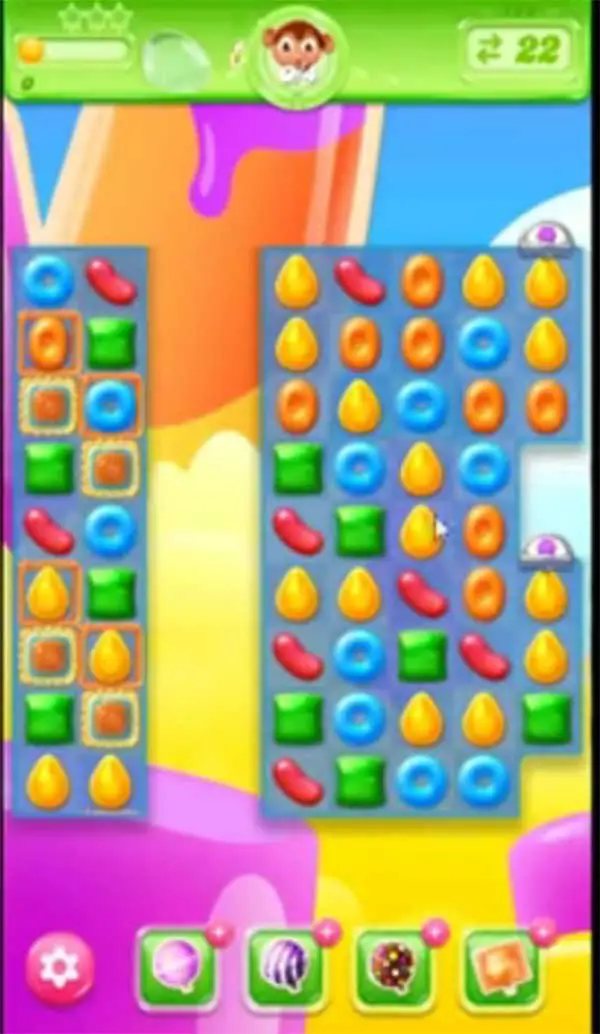Screen dimensions: 600x1034
Task: Select the color bomb booster
Action: 392,967
